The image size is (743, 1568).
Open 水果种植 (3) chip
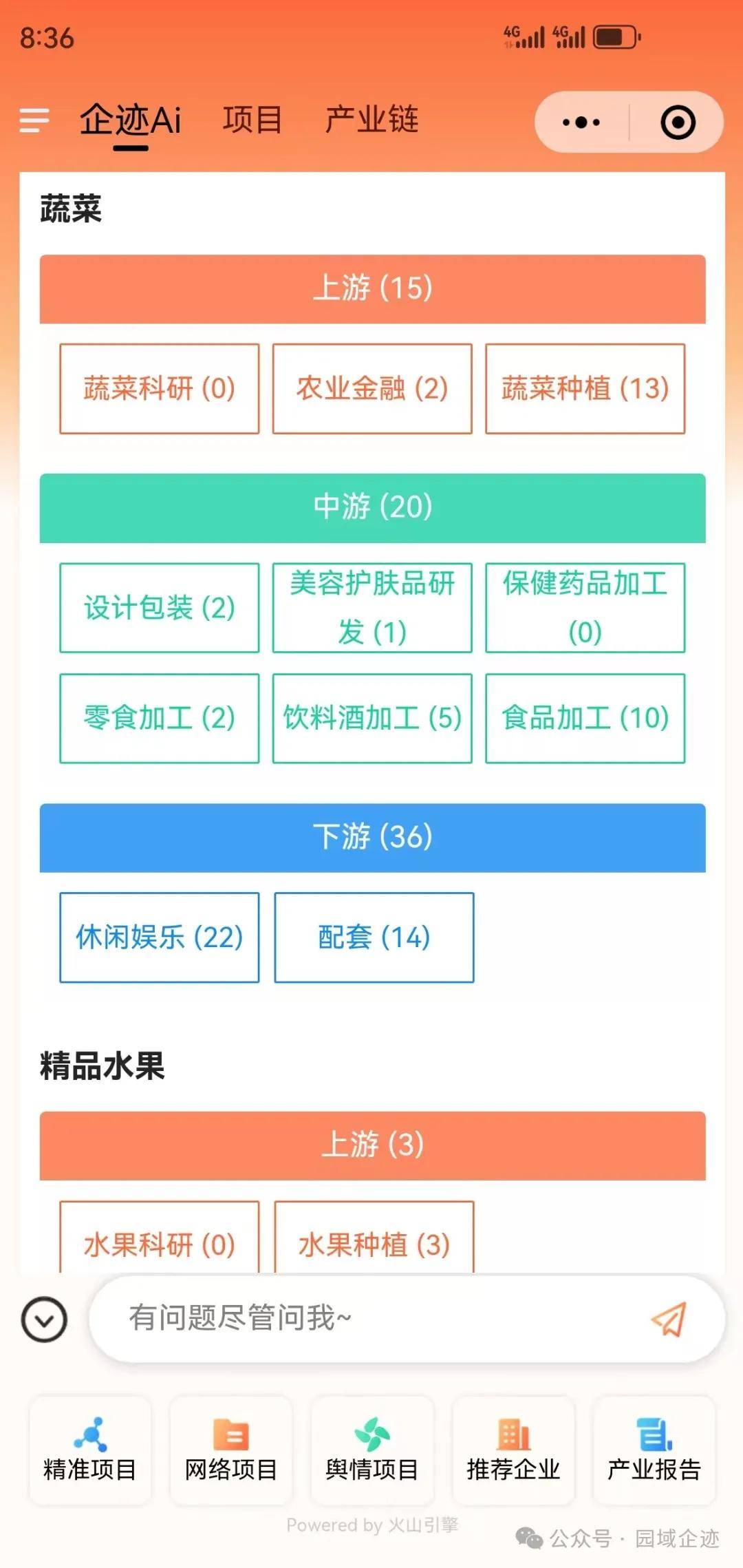[374, 1243]
